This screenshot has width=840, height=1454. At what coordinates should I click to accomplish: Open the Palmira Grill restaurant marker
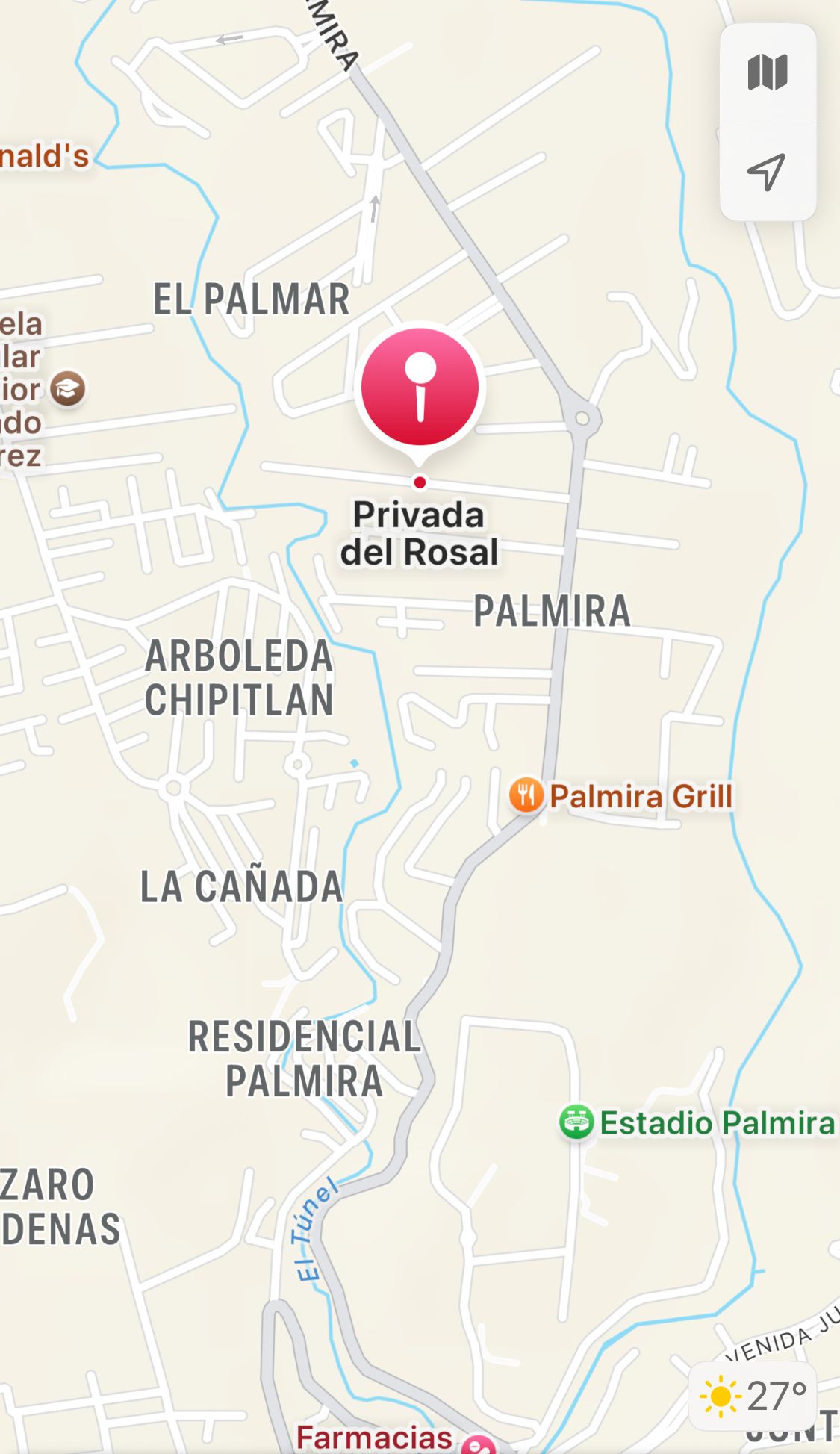point(526,795)
